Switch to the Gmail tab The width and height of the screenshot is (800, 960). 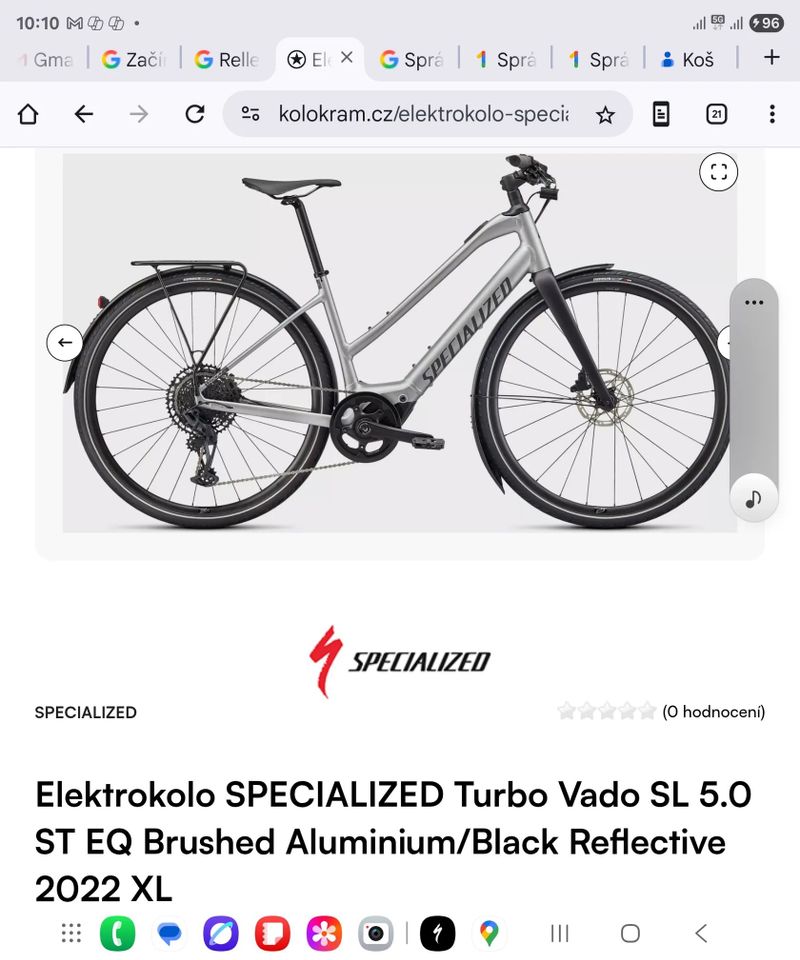pyautogui.click(x=47, y=60)
